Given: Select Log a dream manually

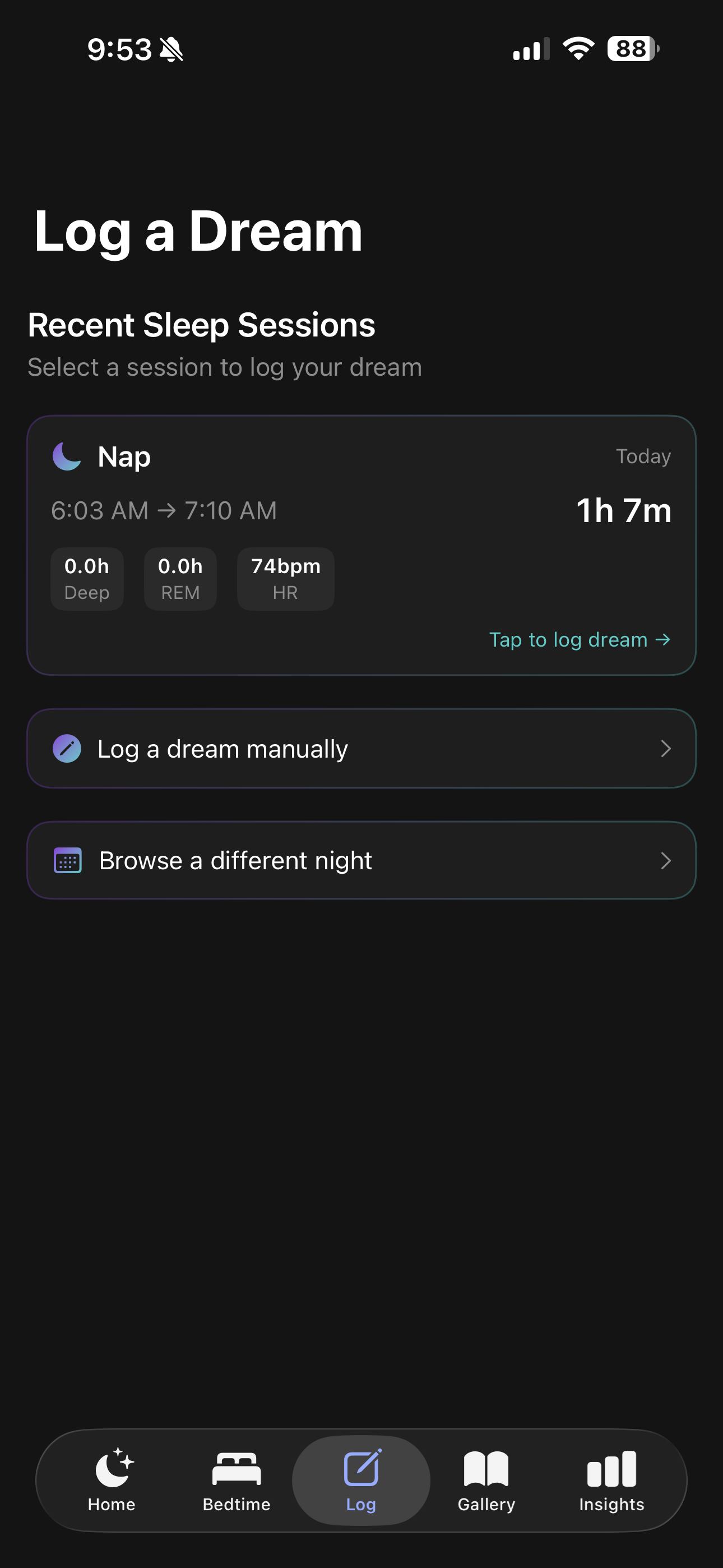Looking at the screenshot, I should [361, 748].
